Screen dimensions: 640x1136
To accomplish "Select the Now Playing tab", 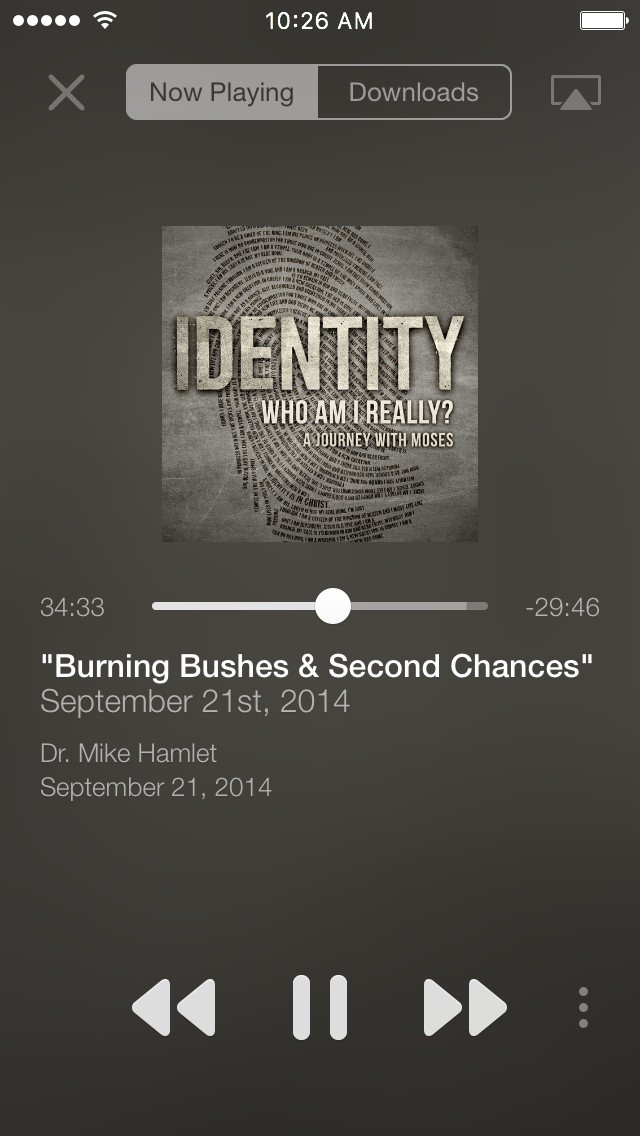I will click(x=222, y=92).
